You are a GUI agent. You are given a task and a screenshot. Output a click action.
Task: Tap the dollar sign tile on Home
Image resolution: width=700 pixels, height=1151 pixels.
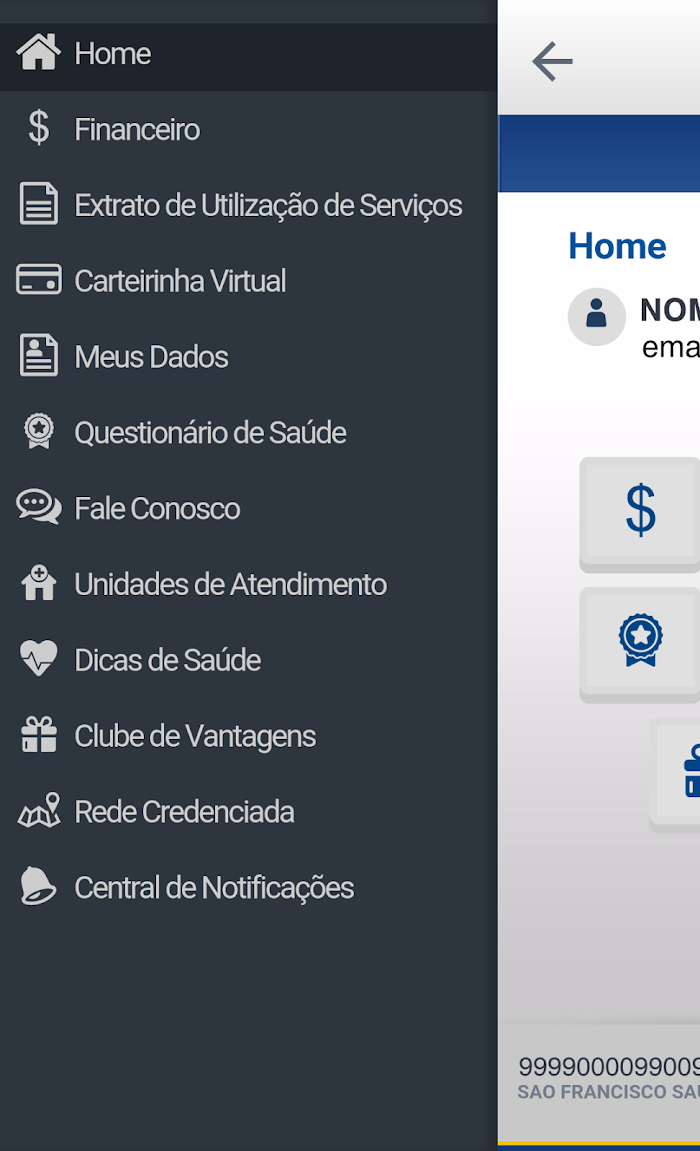[640, 512]
